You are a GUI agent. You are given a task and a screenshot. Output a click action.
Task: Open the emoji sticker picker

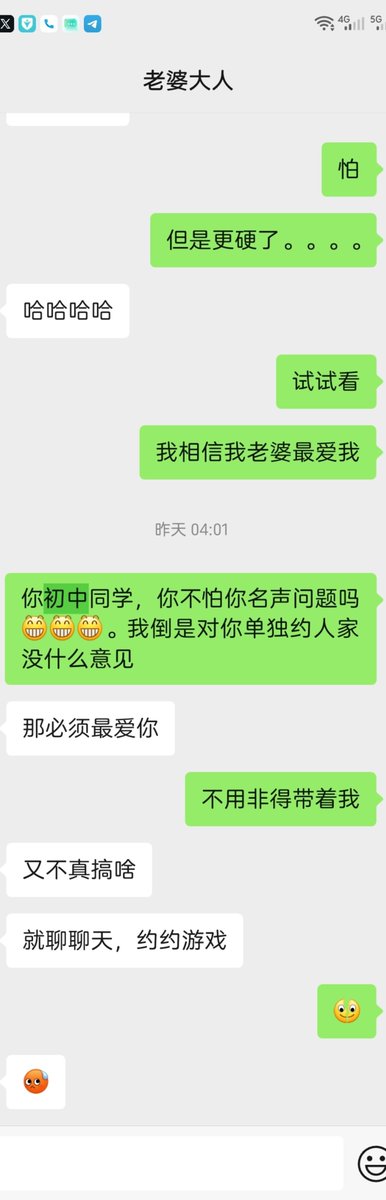pos(371,1163)
